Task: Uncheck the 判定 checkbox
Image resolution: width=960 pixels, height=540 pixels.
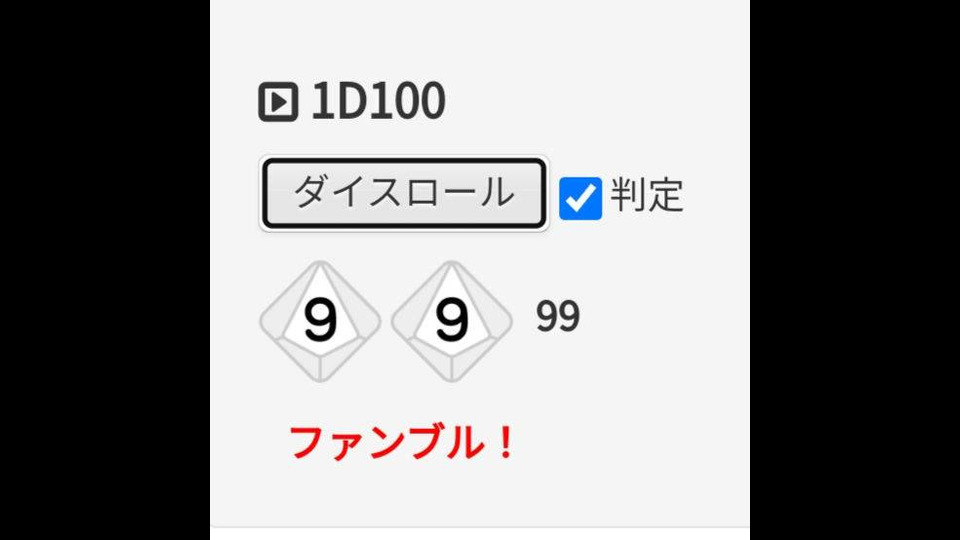Action: click(580, 198)
